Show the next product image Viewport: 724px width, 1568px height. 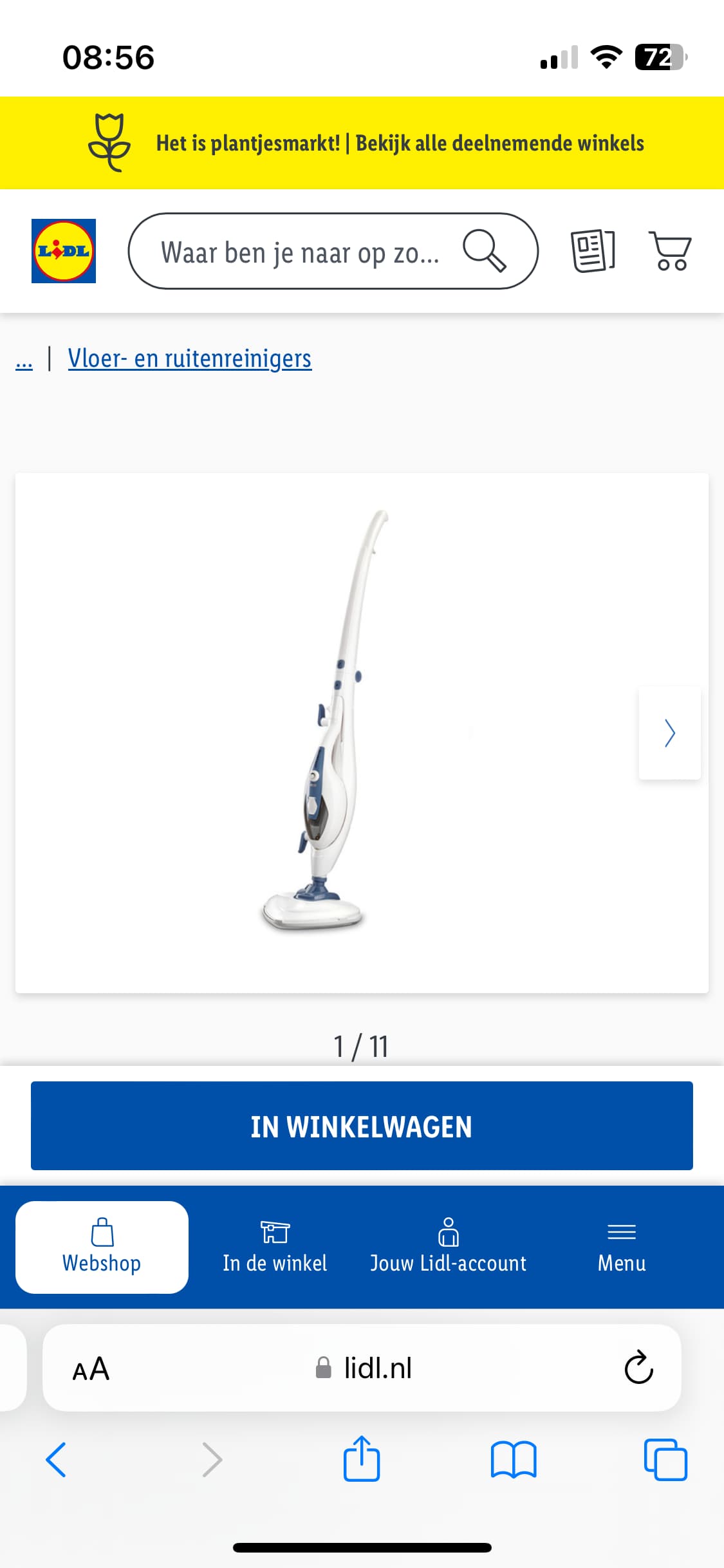669,733
